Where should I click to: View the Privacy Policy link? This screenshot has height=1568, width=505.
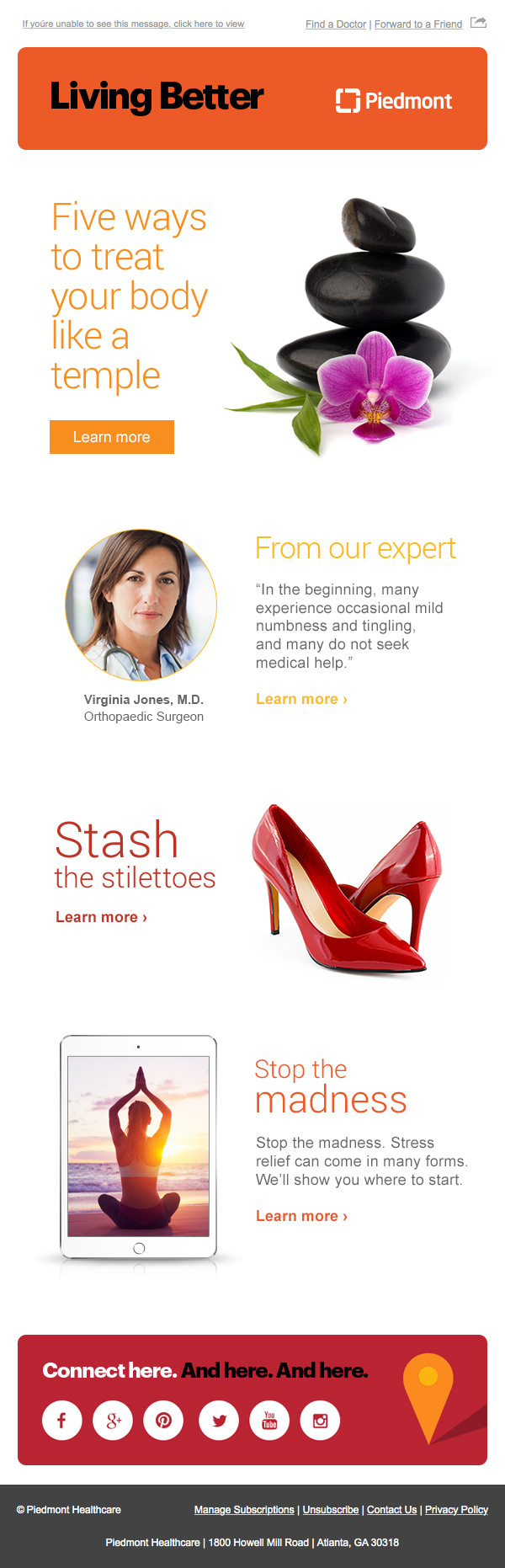tap(456, 1510)
